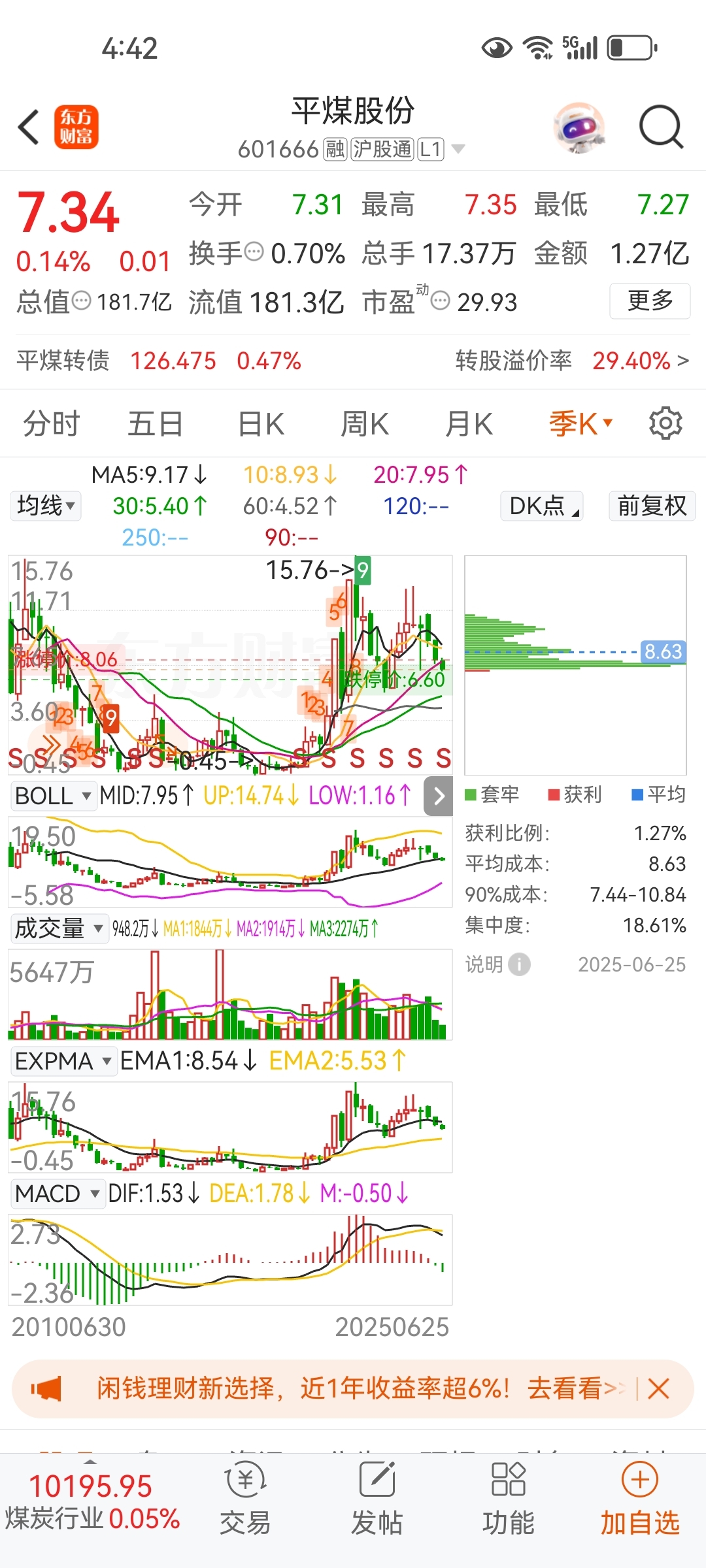
Task: Go back using the top-left arrow
Action: pos(29,127)
